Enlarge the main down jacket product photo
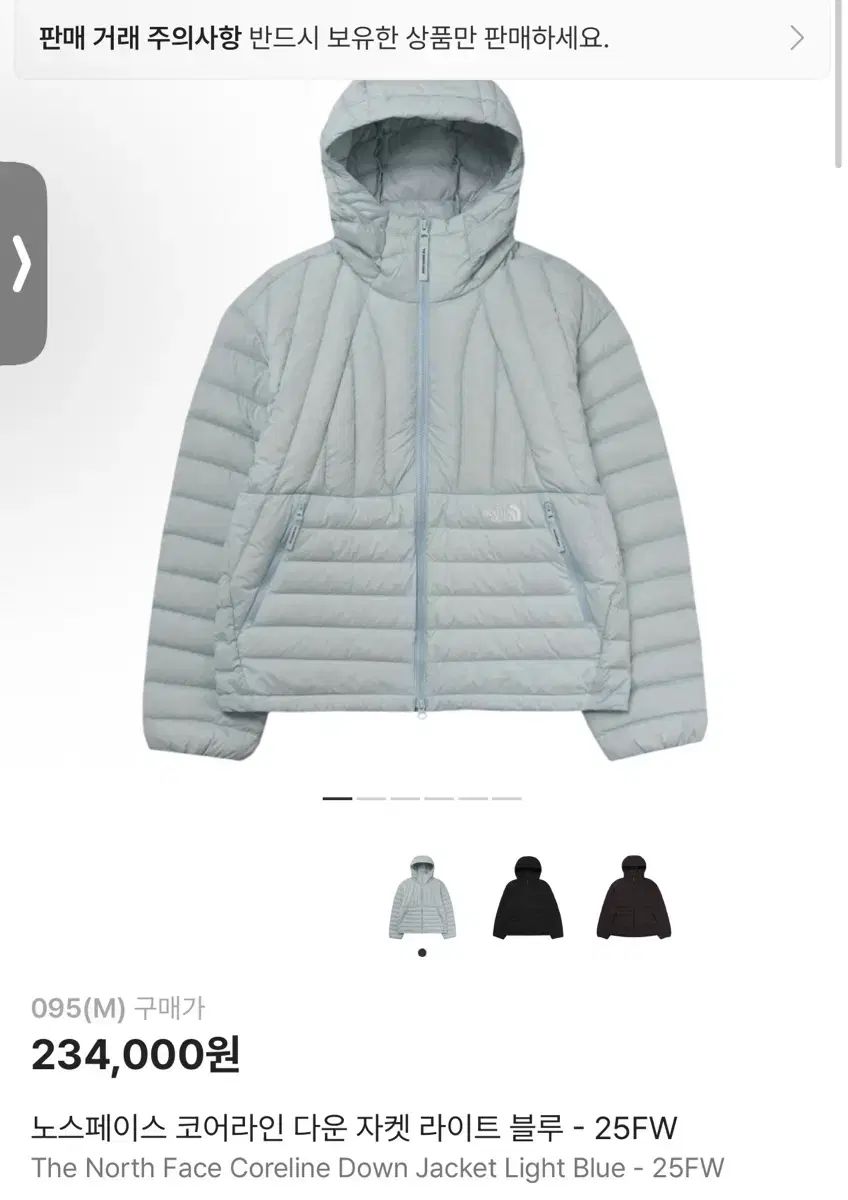Viewport: 848px width, 1200px height. click(x=424, y=430)
